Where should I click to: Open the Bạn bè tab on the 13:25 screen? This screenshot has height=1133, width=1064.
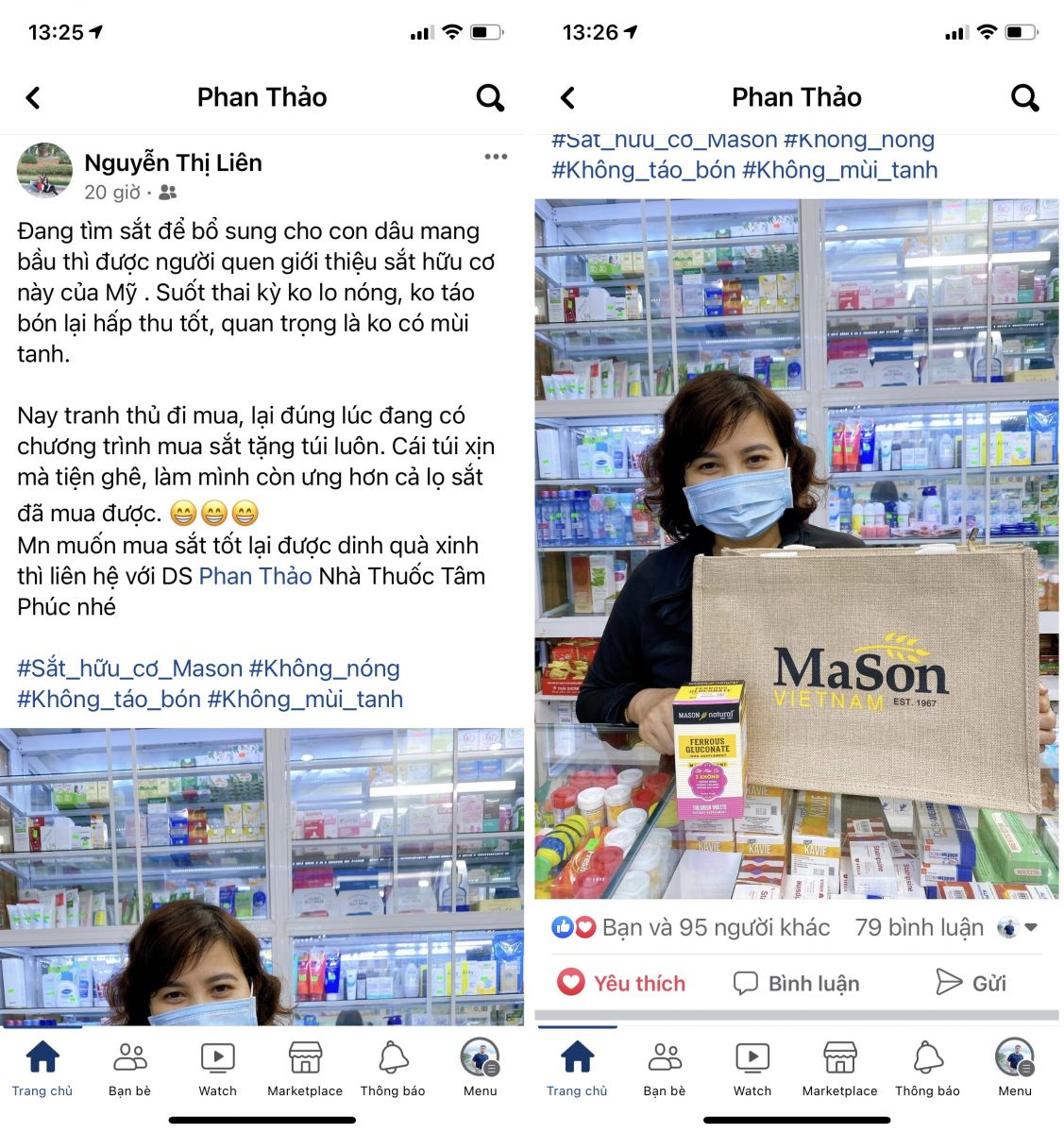pyautogui.click(x=130, y=1069)
